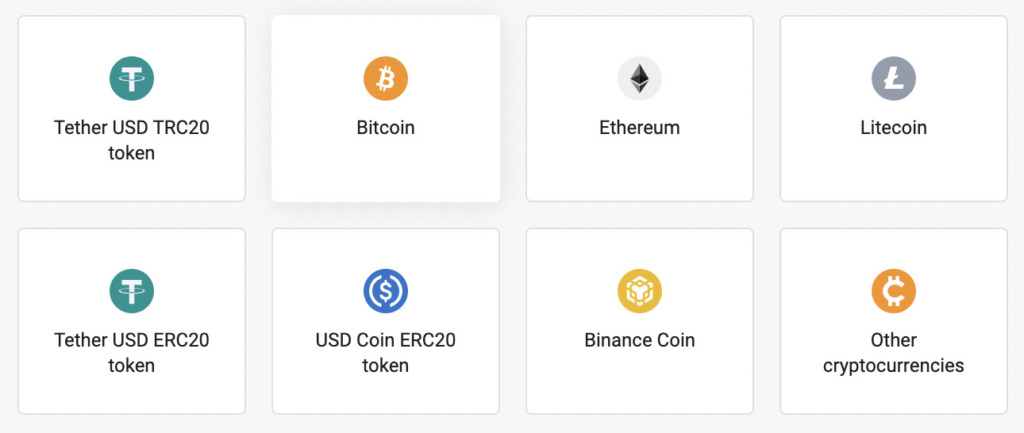Select the Tether USD ERC20 token card

tap(131, 321)
